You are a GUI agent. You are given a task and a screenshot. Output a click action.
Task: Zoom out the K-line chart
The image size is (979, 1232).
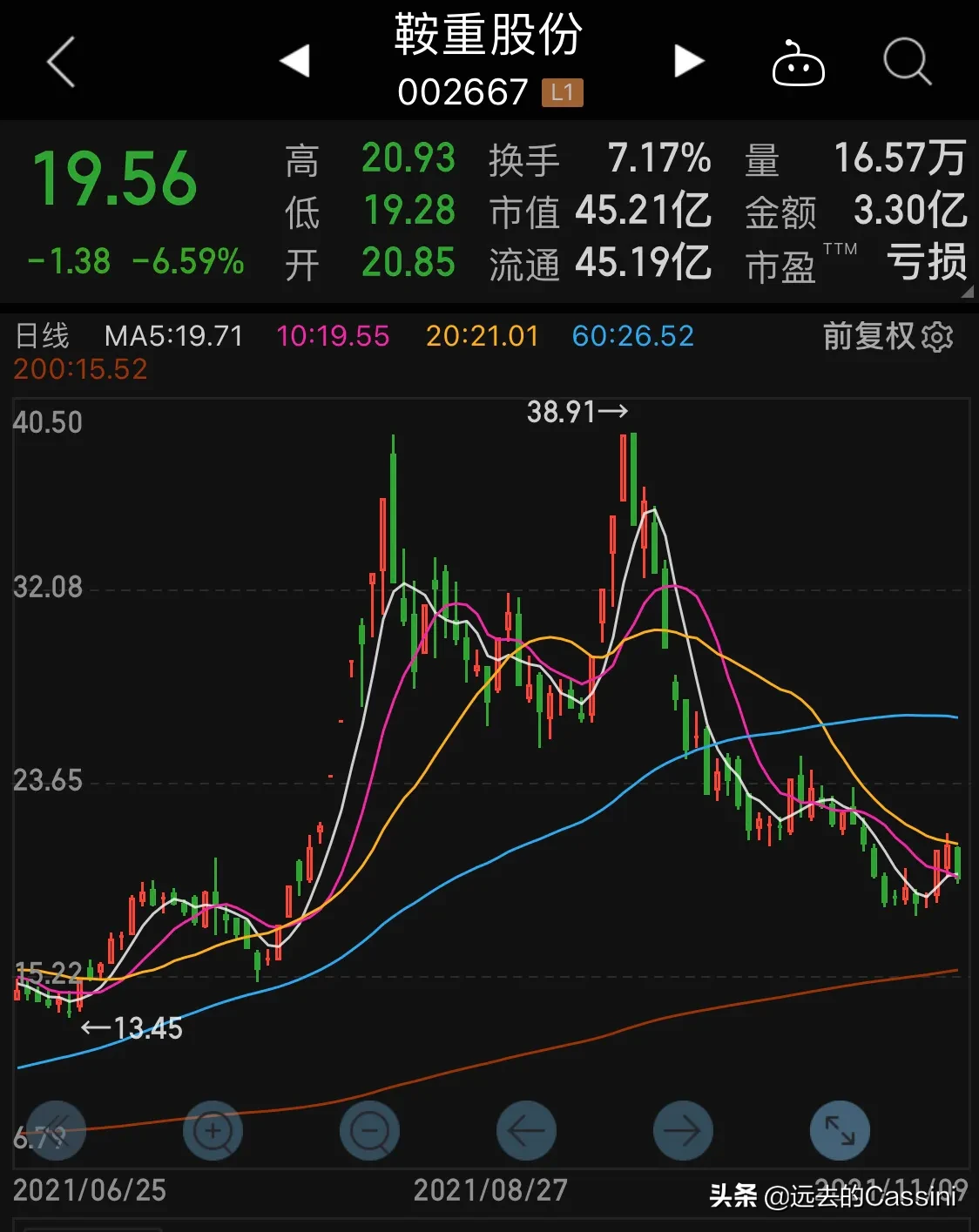point(369,1130)
